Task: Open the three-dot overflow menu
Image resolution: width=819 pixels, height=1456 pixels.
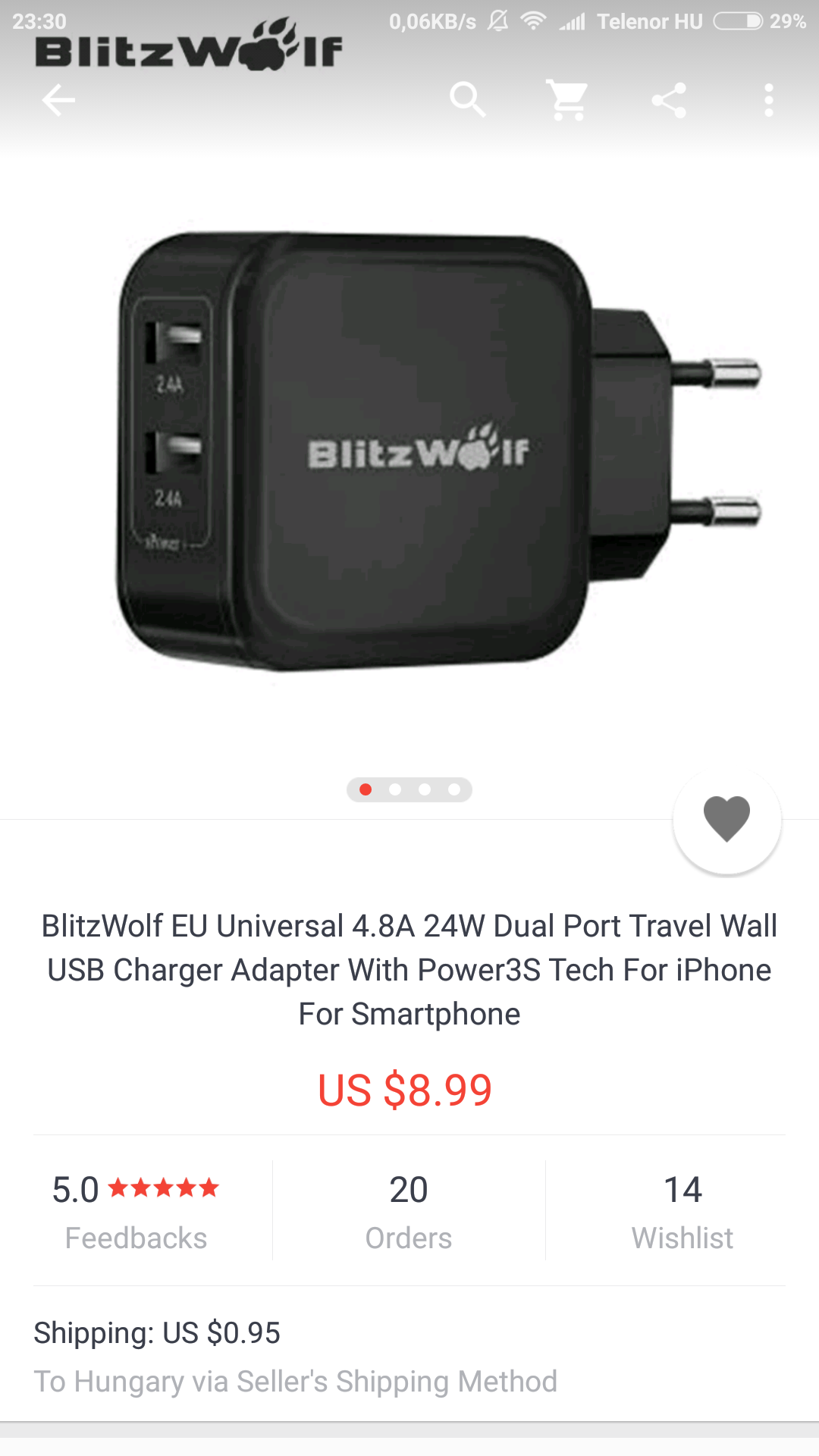Action: [769, 100]
